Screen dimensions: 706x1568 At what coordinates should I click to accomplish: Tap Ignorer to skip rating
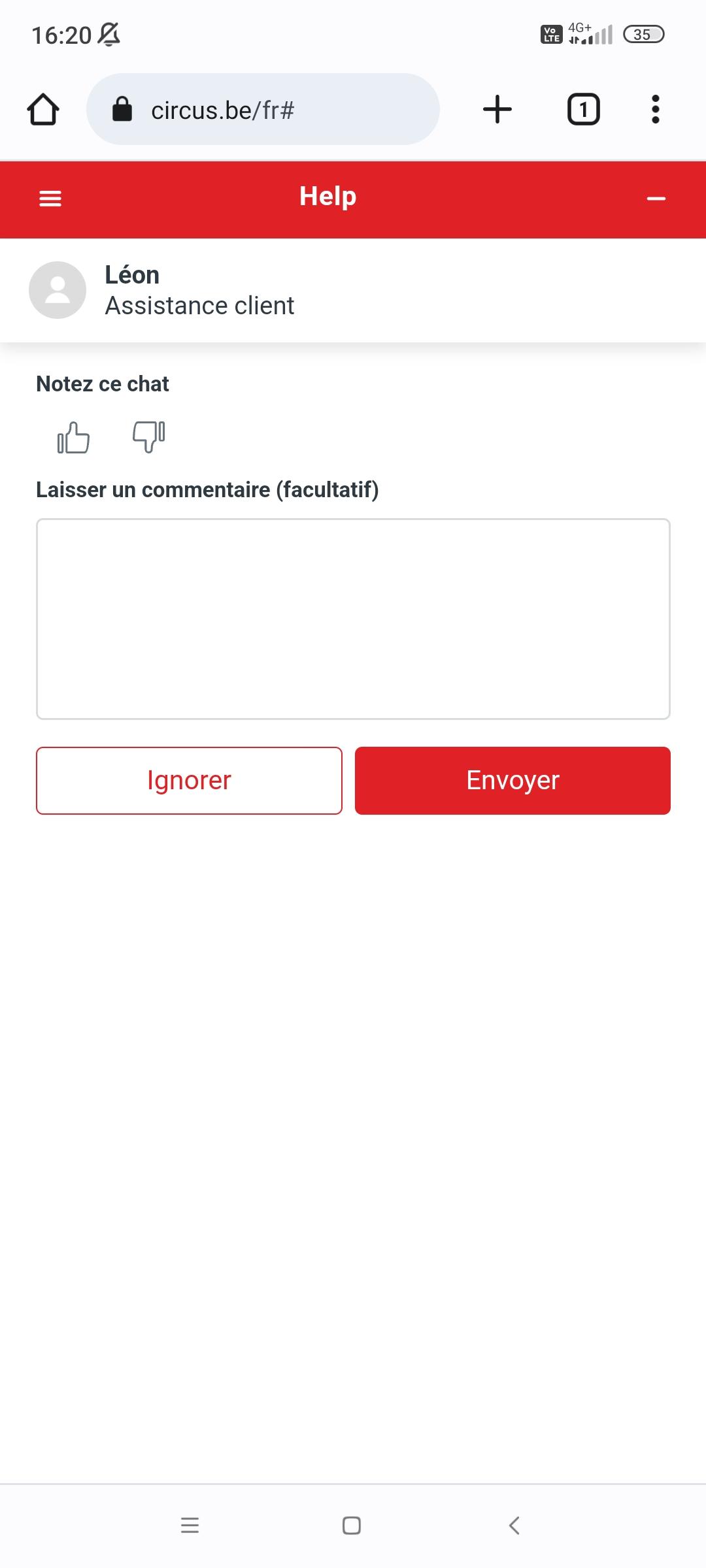tap(189, 780)
